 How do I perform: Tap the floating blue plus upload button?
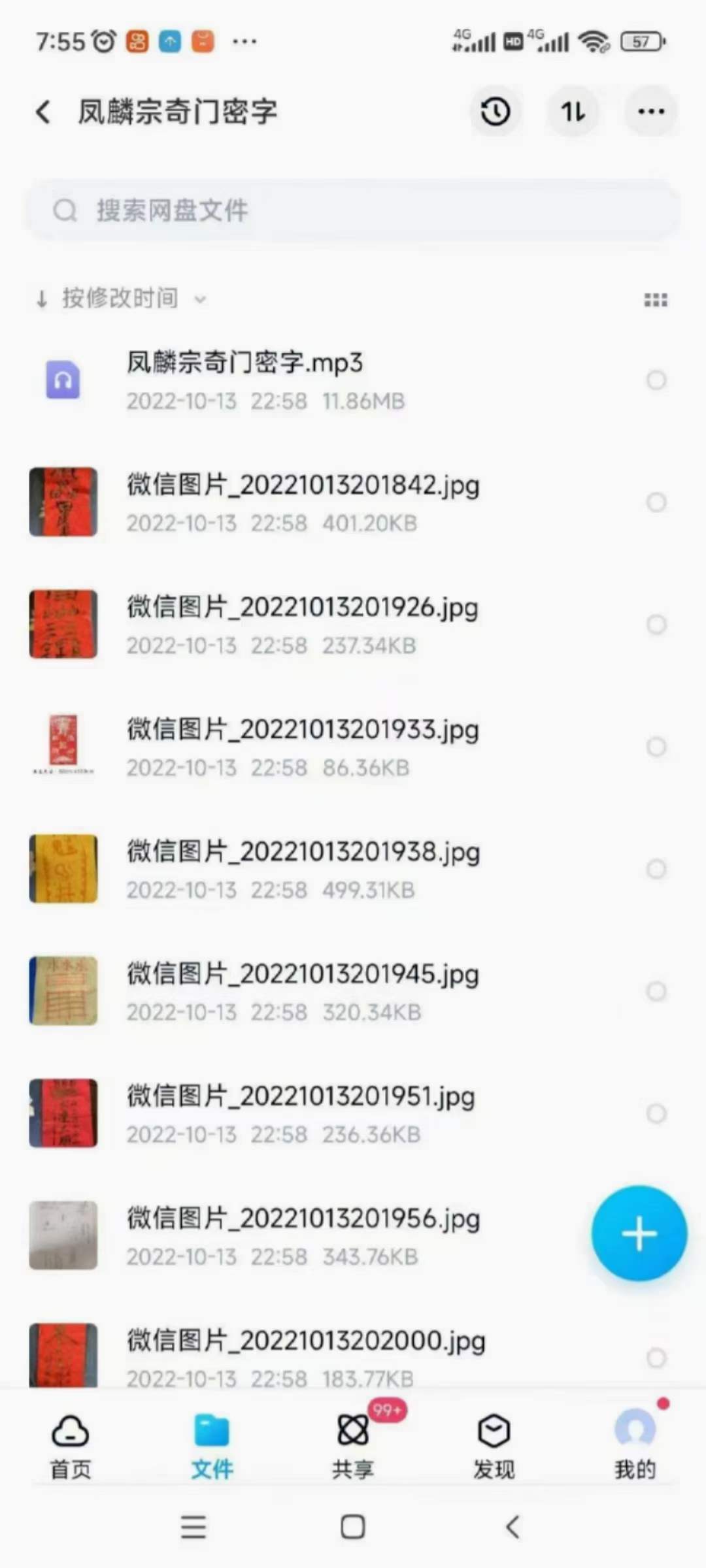pos(639,1233)
